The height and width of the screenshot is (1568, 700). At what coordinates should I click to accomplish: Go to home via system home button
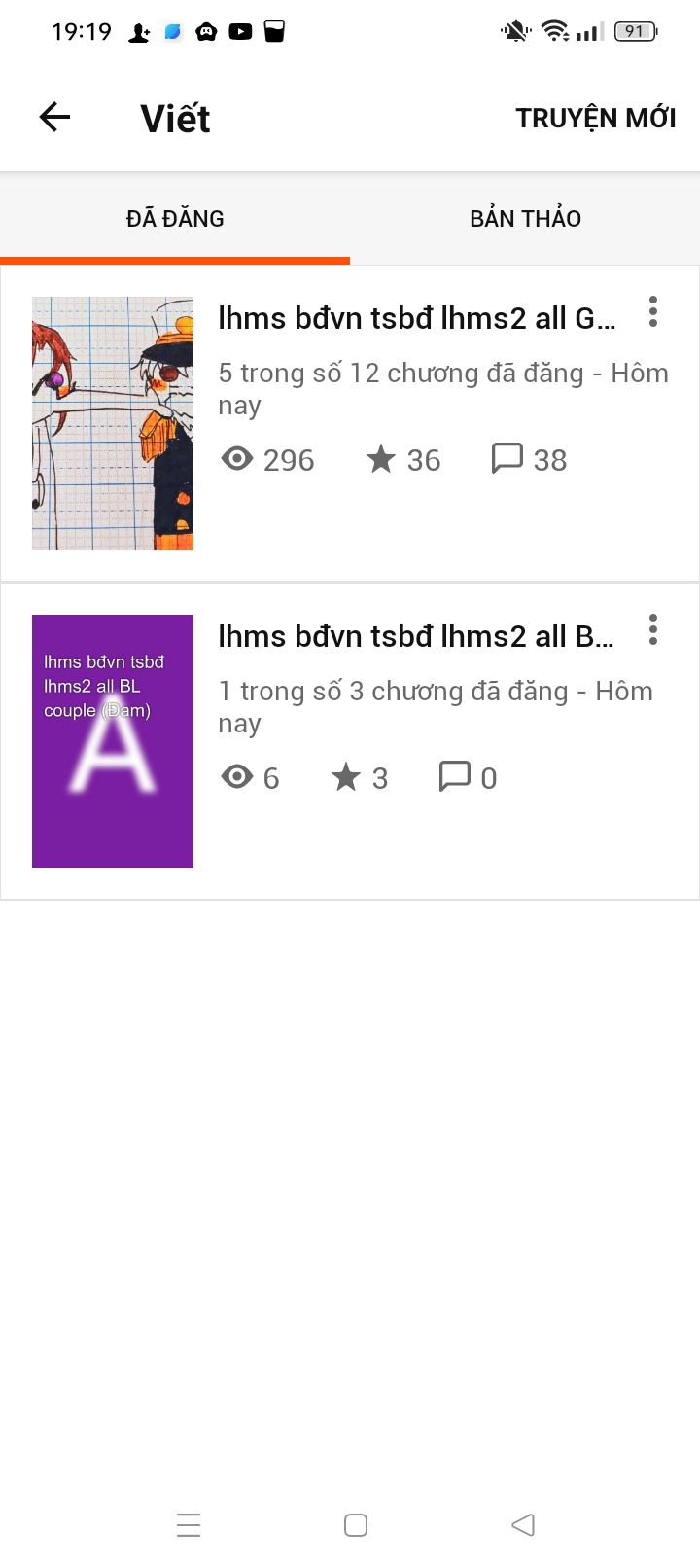(356, 1524)
